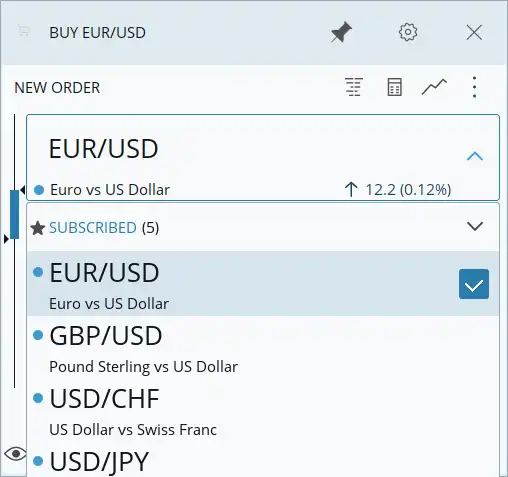
Task: Choose GBP/USD Pound Sterling vs US Dollar
Action: click(263, 347)
